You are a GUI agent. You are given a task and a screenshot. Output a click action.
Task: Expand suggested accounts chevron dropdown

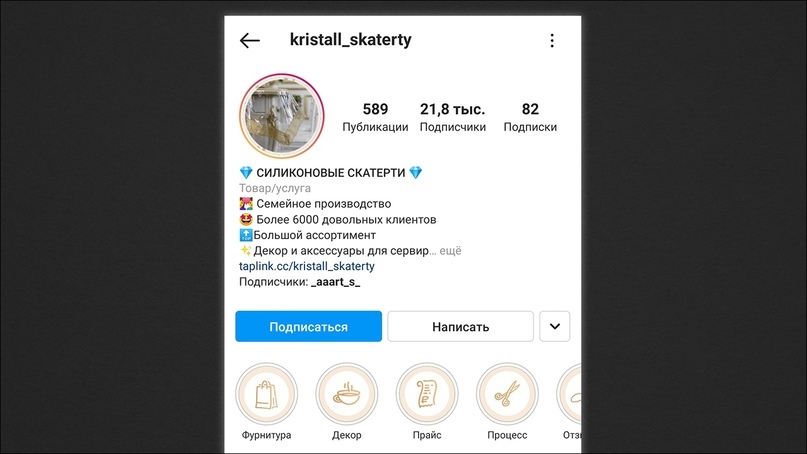pos(554,327)
